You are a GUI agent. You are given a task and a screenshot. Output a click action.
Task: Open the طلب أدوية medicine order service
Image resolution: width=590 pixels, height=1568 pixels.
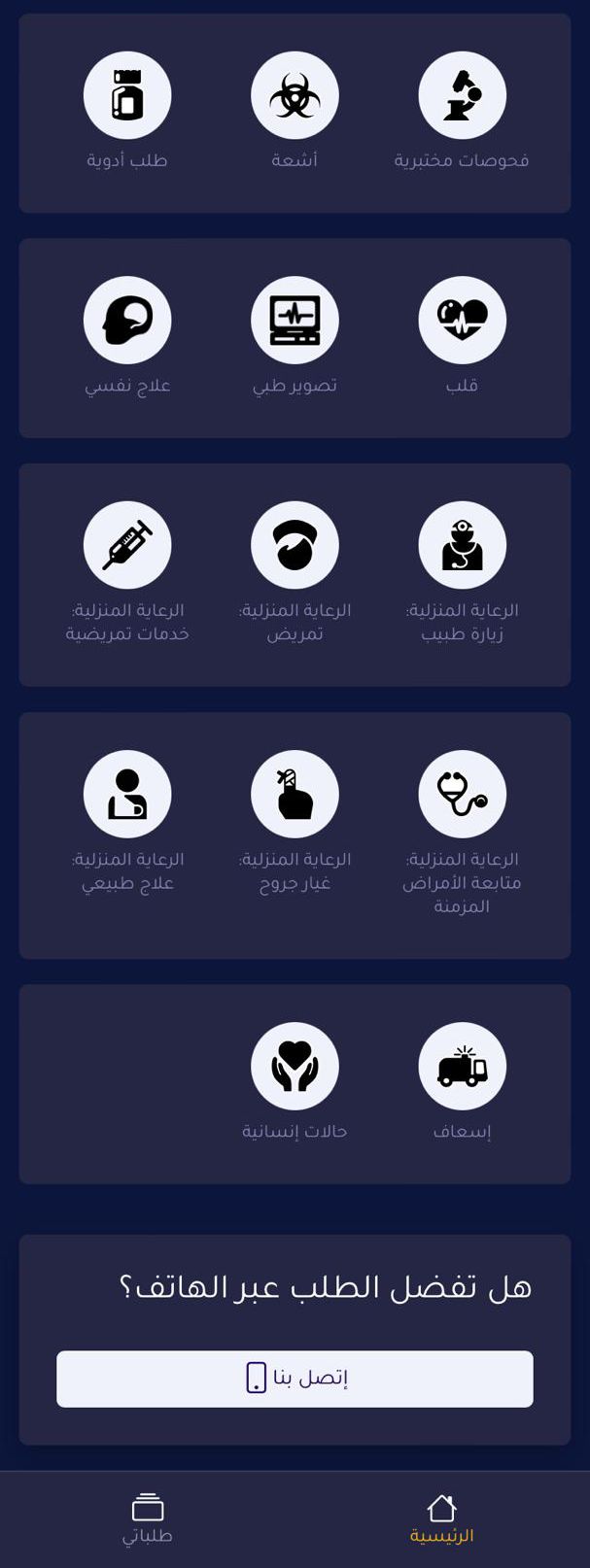127,96
